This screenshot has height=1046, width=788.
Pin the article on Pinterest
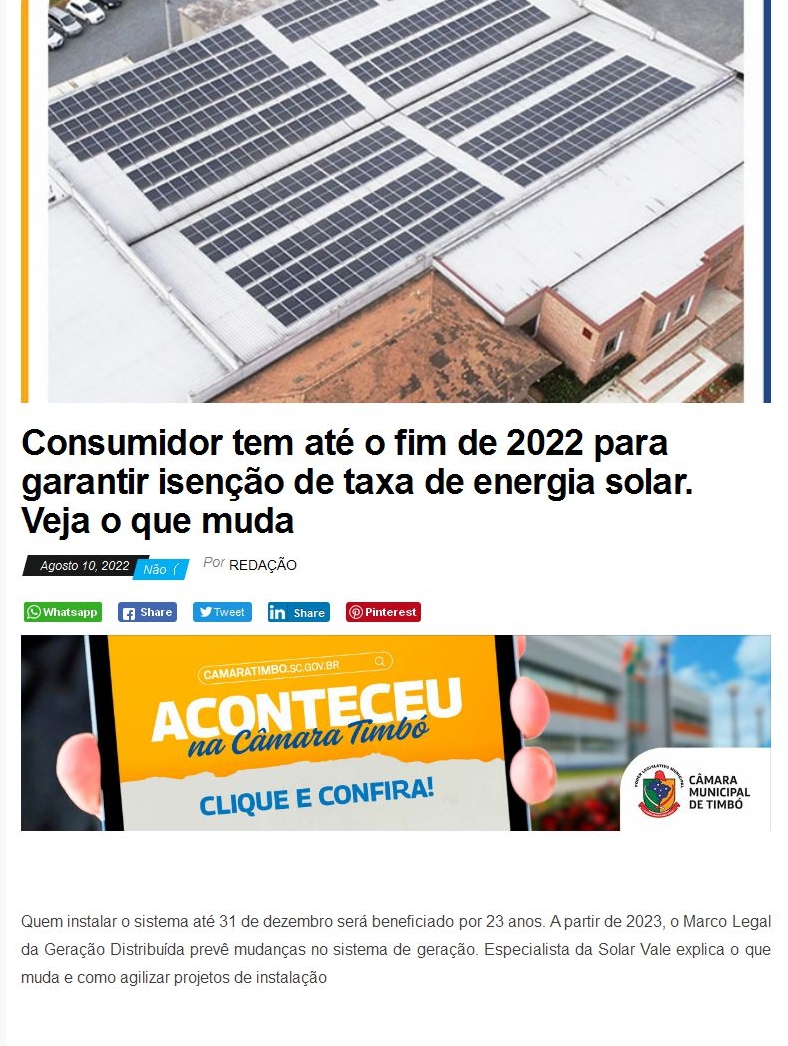tap(383, 612)
